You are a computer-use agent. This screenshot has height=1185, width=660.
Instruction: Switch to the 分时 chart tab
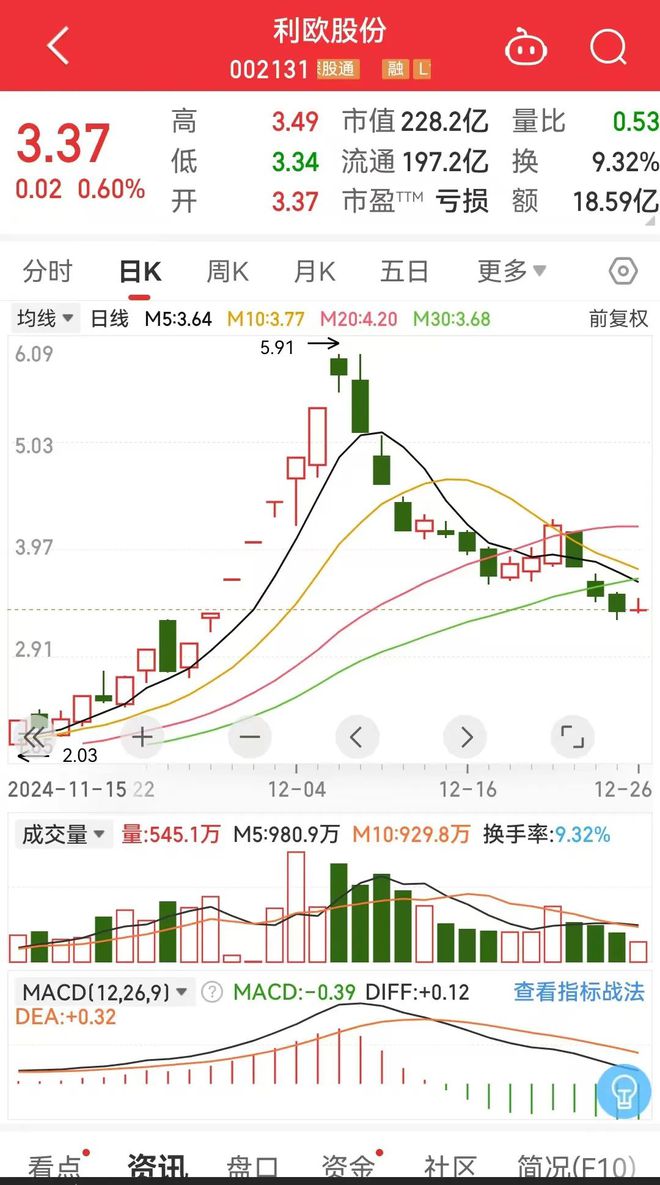(48, 271)
